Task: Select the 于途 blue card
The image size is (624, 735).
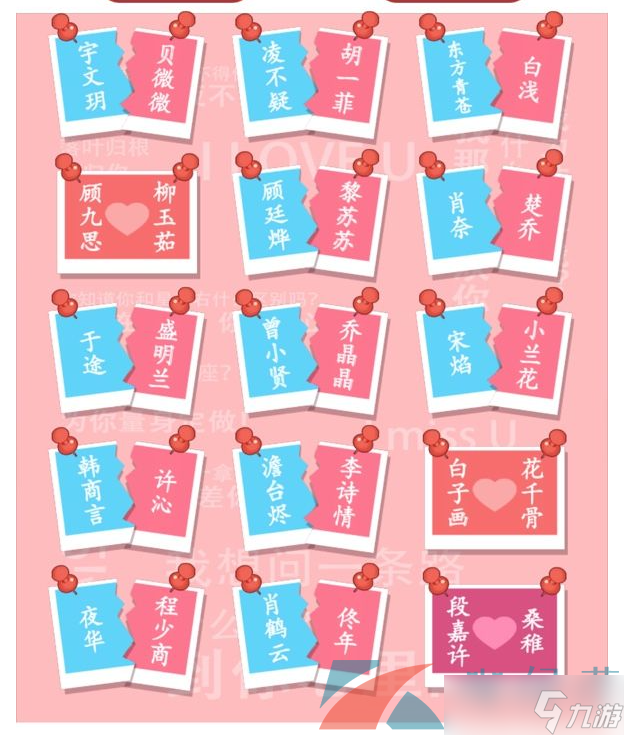Action: click(x=91, y=352)
